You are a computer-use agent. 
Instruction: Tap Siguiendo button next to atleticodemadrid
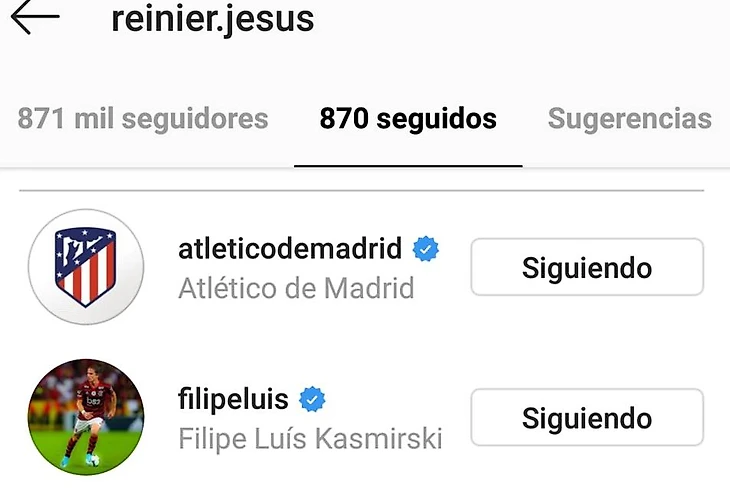coord(587,267)
